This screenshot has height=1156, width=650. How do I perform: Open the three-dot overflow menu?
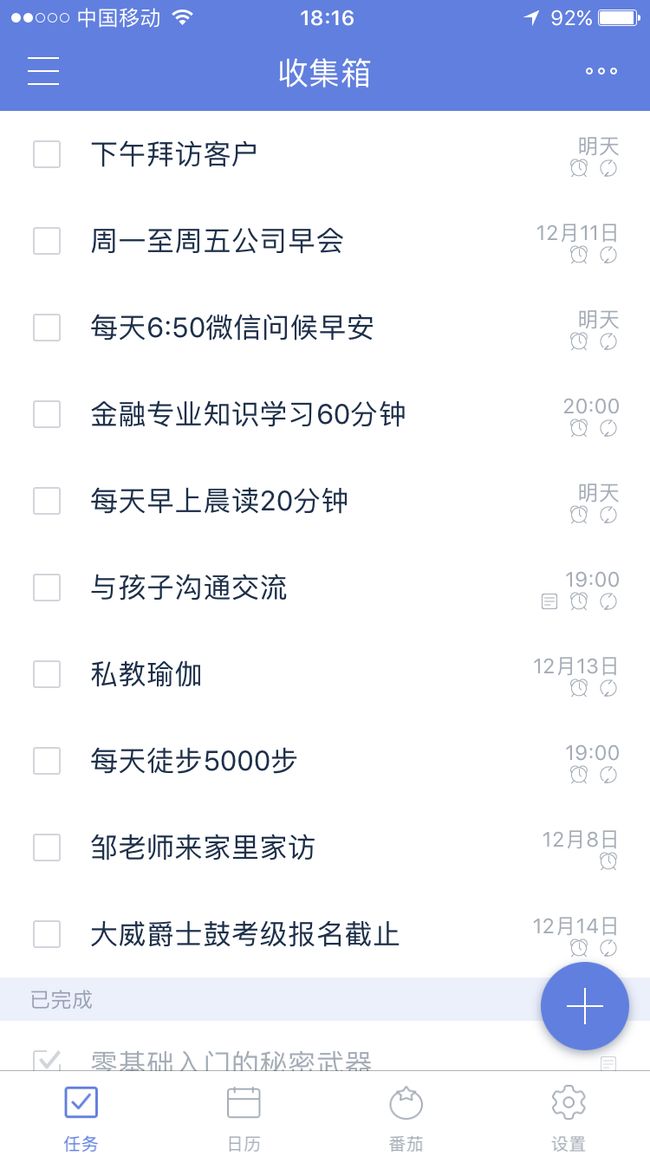[x=601, y=72]
